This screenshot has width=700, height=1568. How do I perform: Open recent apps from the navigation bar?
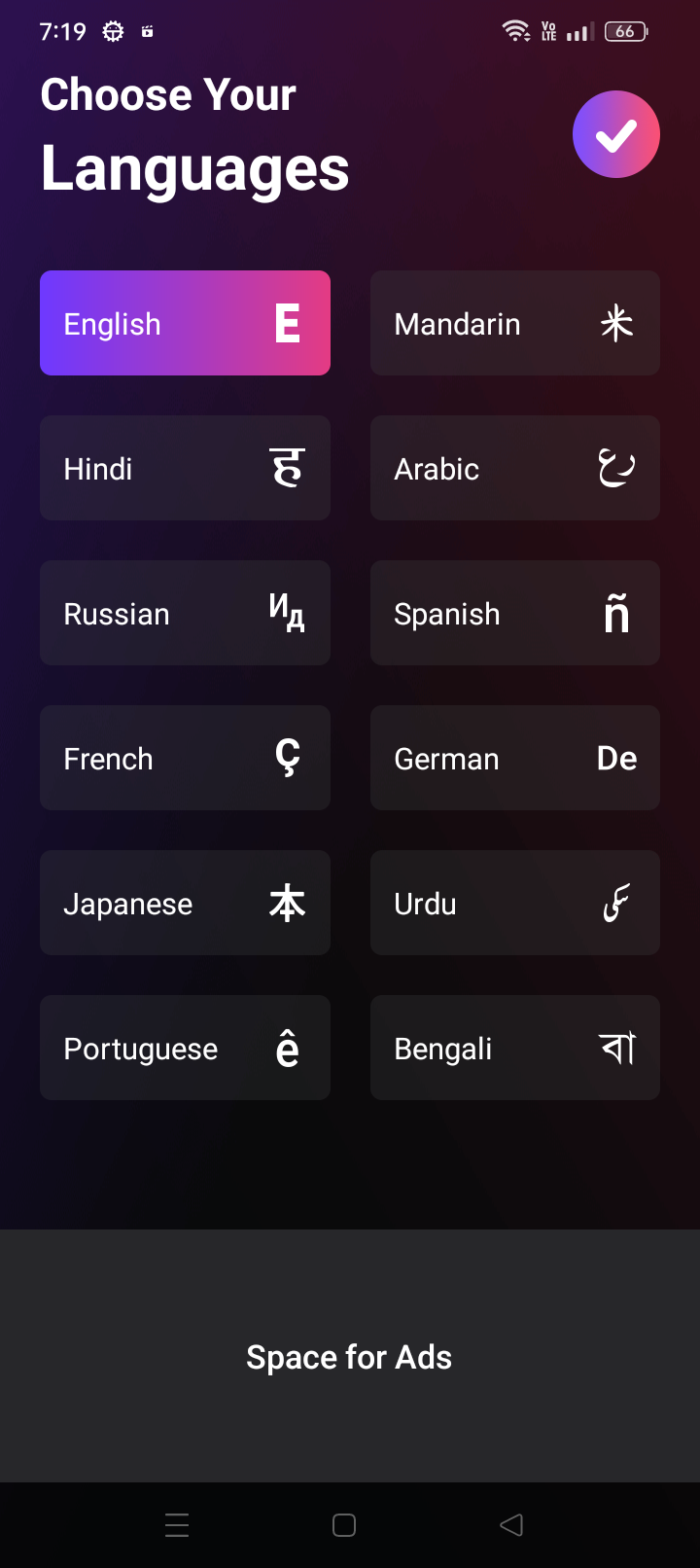[x=177, y=1524]
